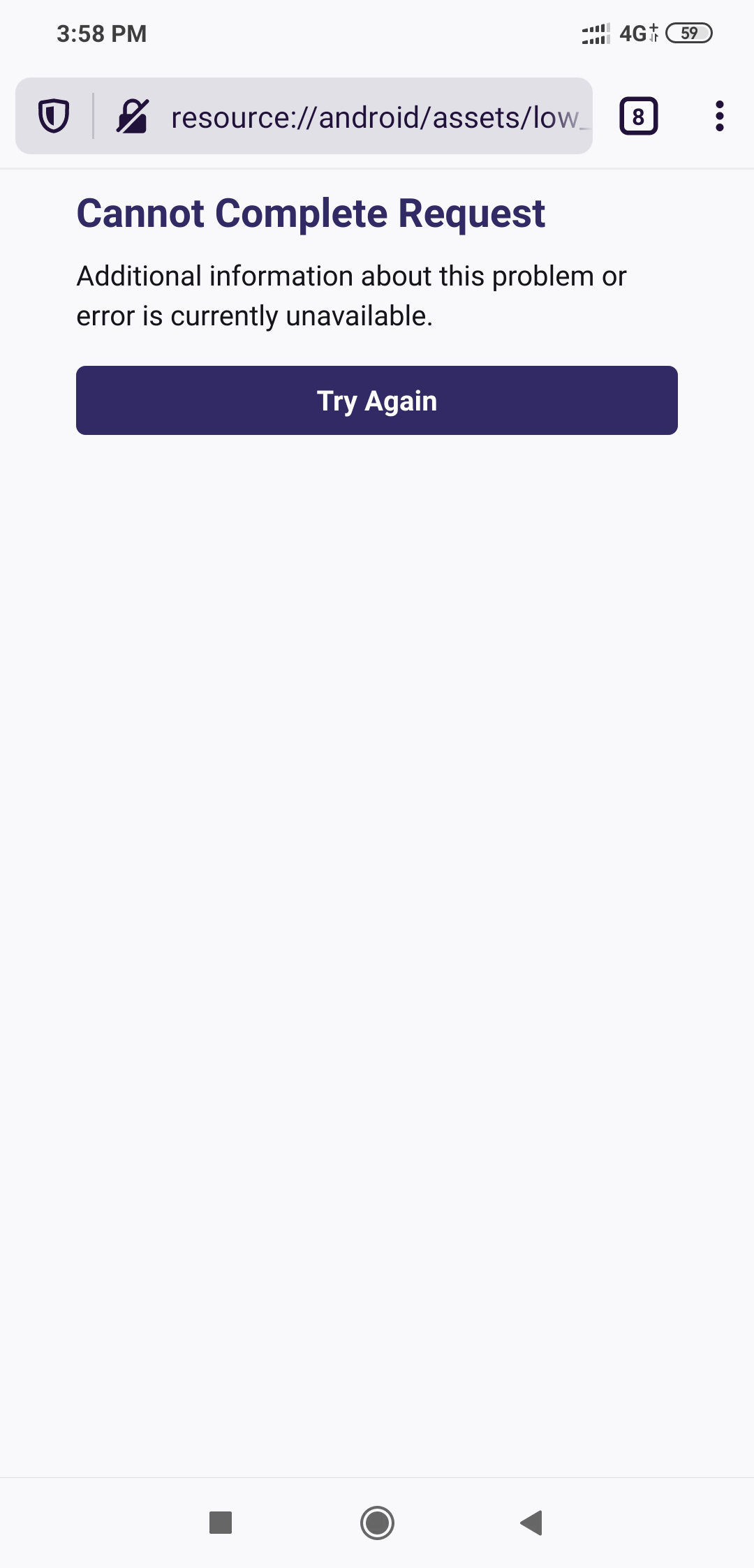The width and height of the screenshot is (754, 1568).
Task: Tap the Try Again button
Action: point(377,401)
